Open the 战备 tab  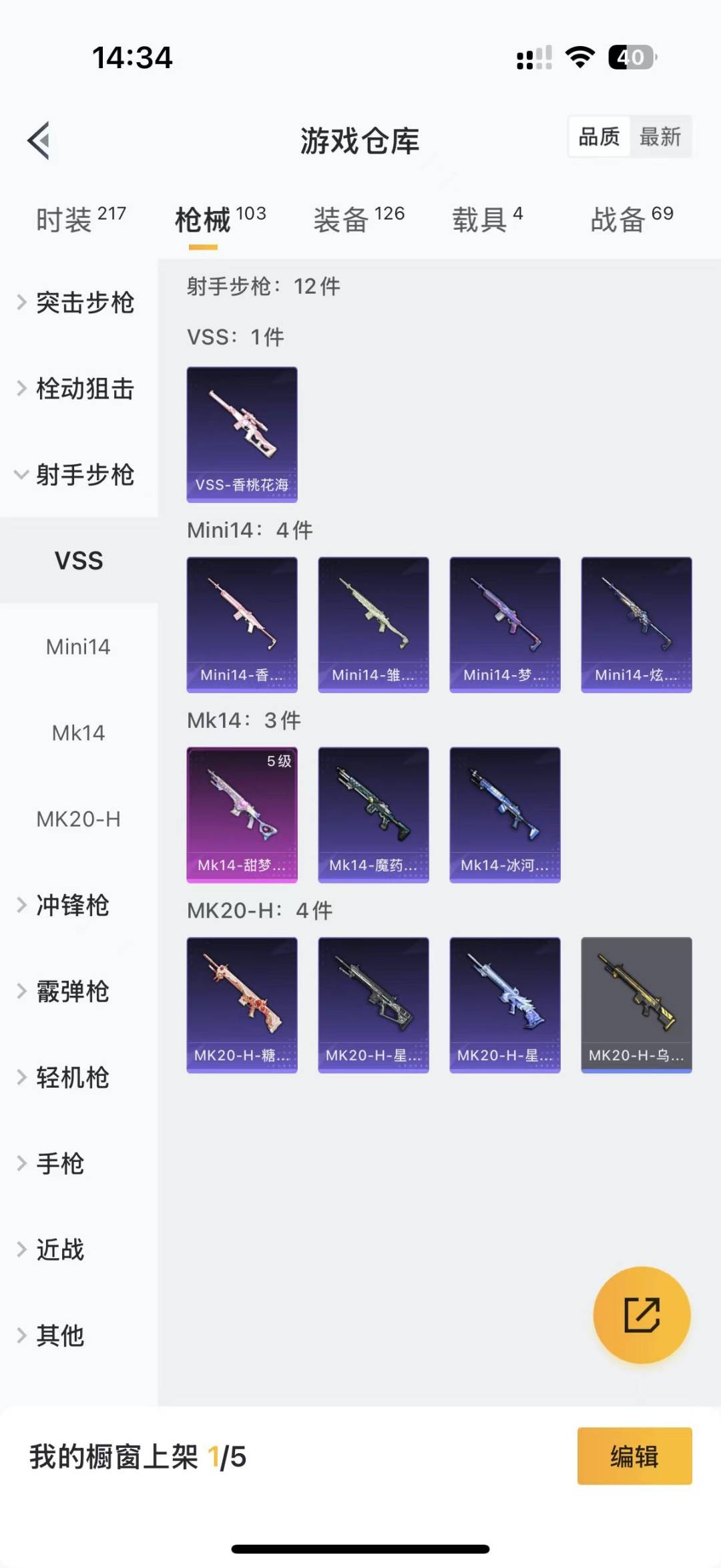tap(632, 219)
